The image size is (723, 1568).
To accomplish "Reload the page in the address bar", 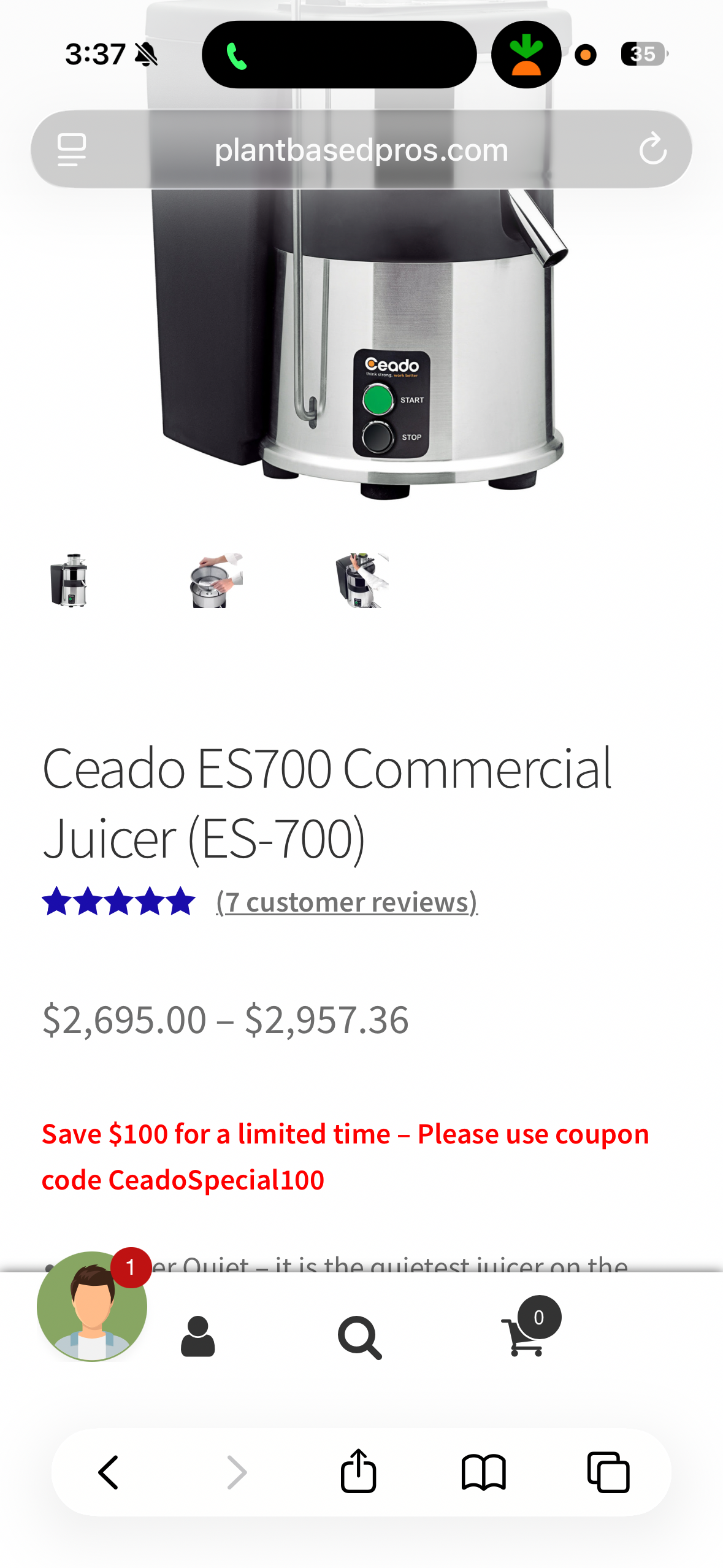I will [652, 149].
